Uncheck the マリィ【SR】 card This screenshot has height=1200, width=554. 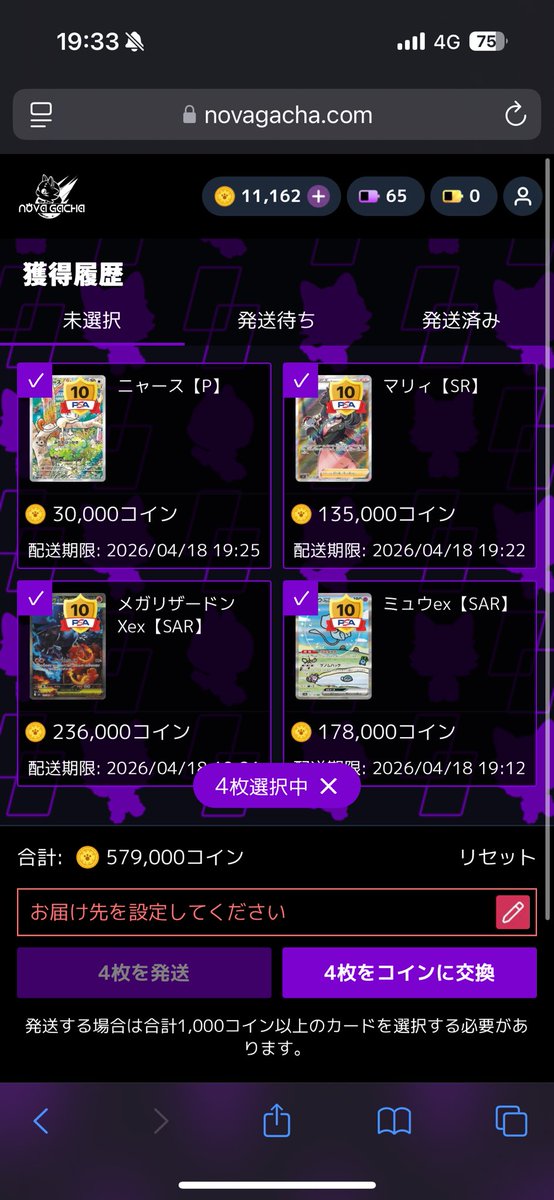pos(301,380)
